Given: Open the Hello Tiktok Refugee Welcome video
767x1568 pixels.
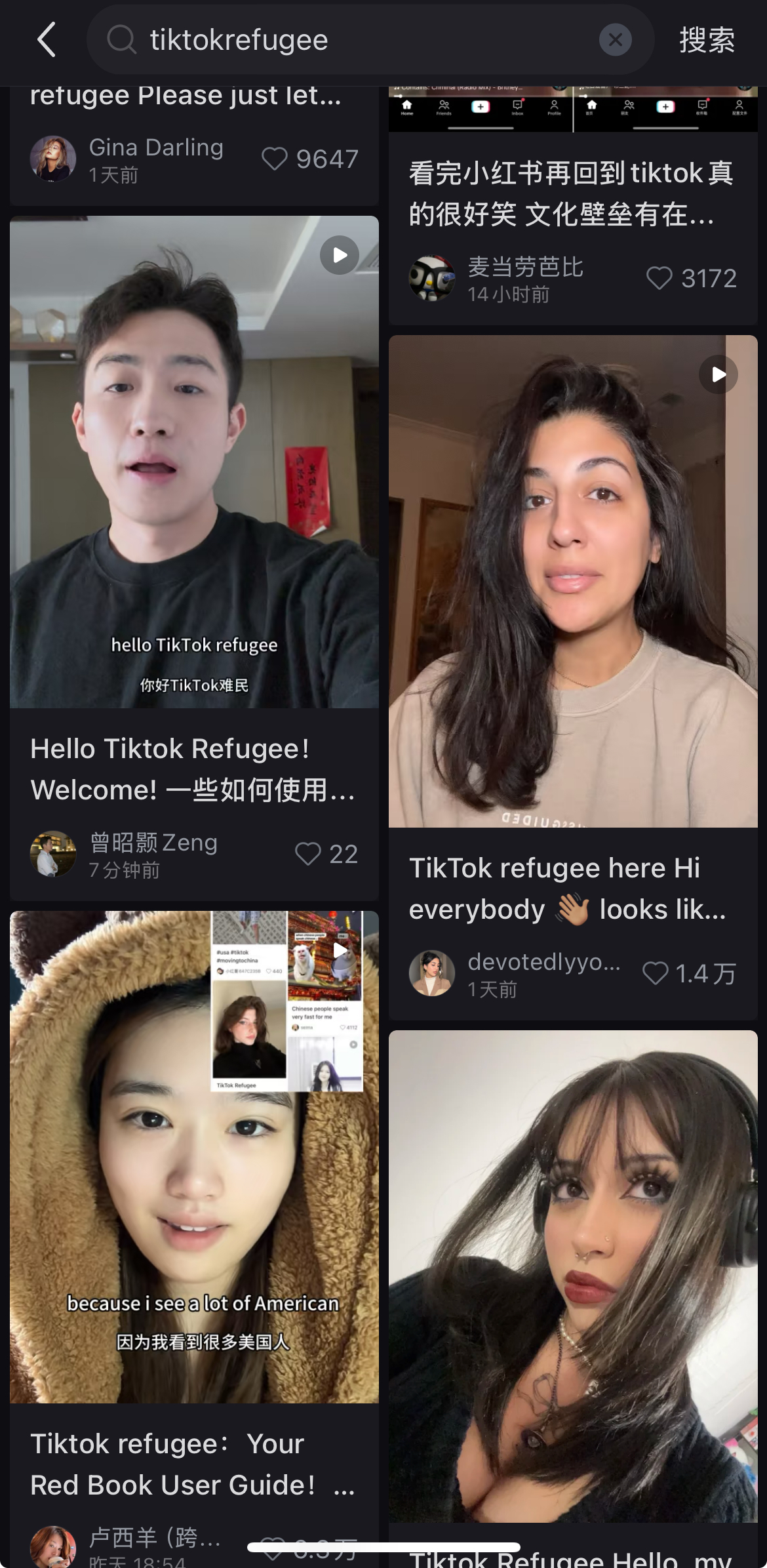Looking at the screenshot, I should 194,462.
